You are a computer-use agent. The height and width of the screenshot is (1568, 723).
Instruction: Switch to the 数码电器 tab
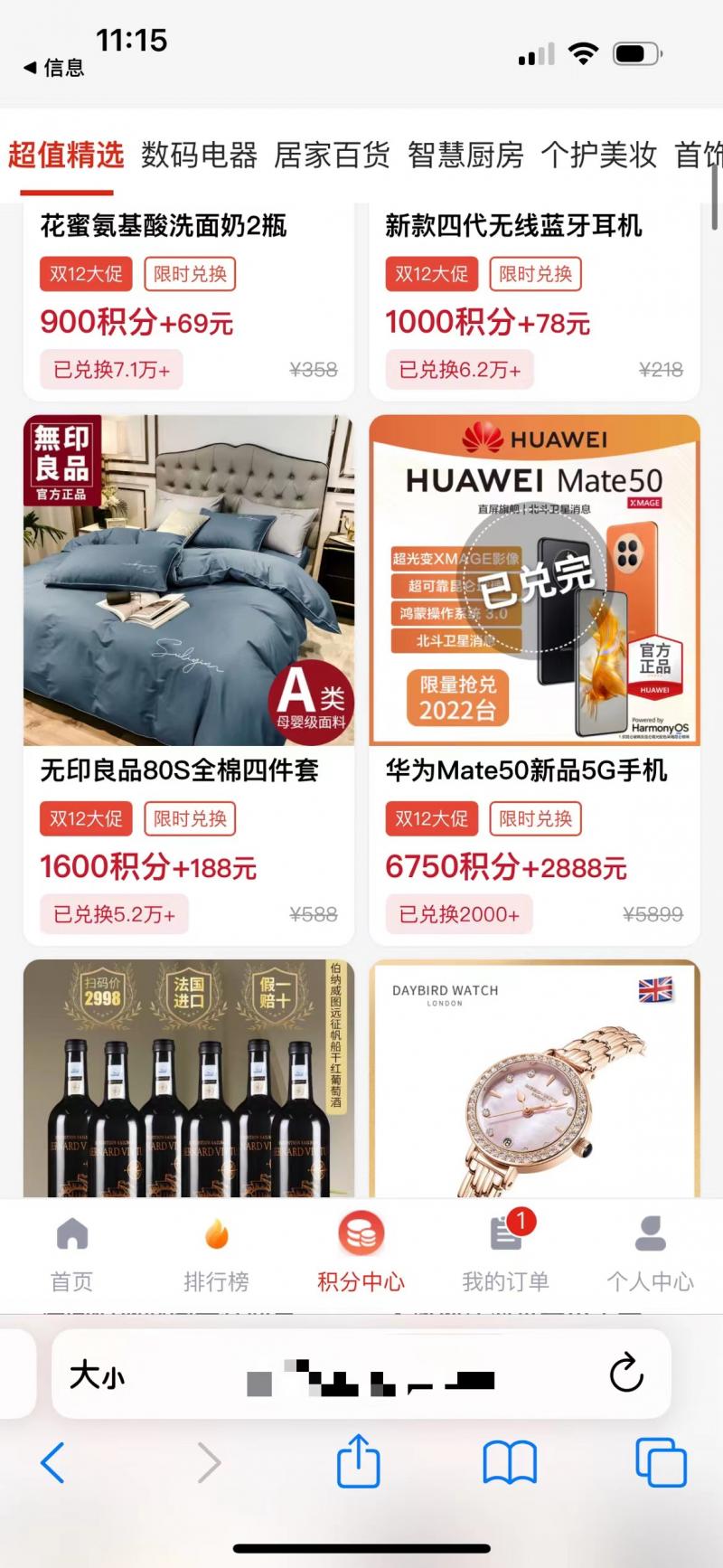[x=199, y=155]
